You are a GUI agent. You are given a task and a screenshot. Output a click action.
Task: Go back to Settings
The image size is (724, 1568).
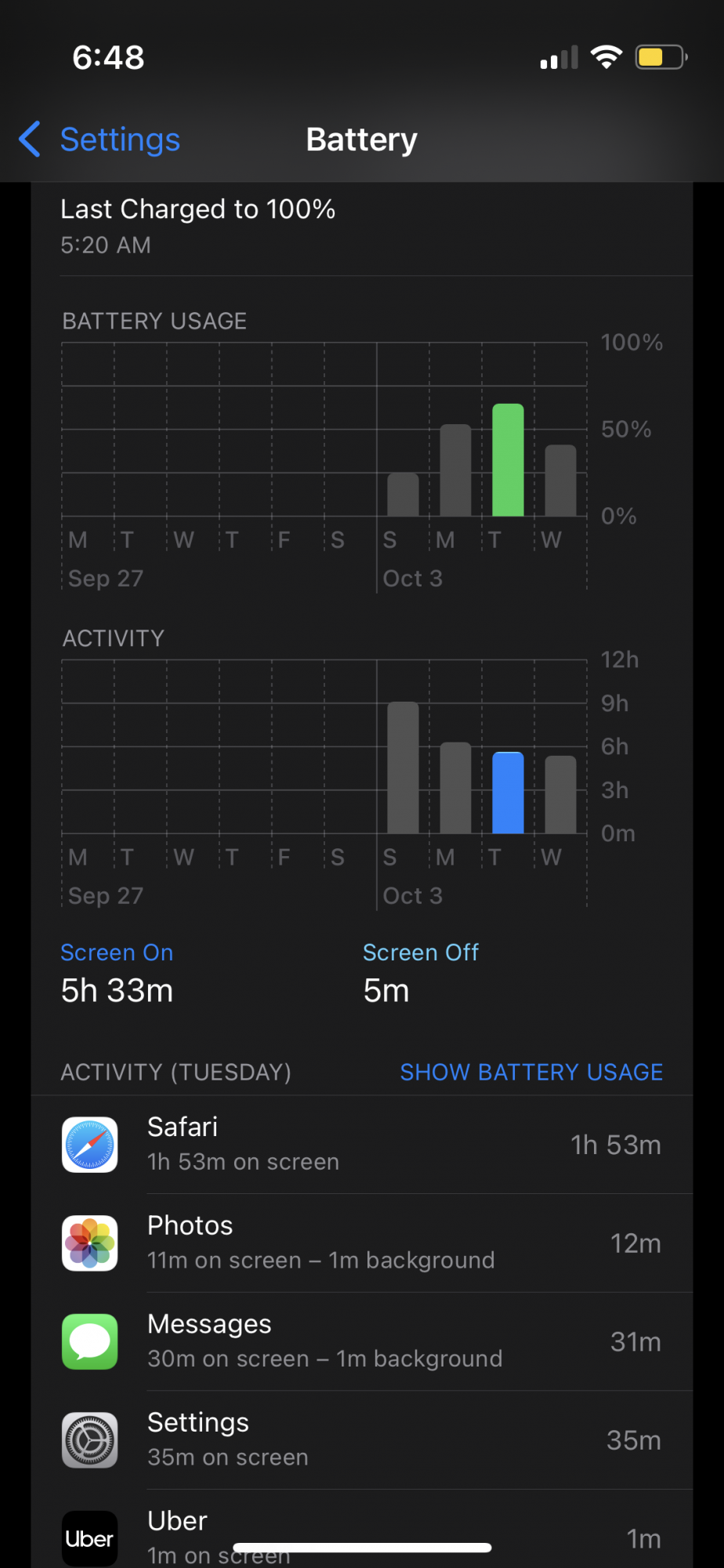pyautogui.click(x=100, y=140)
